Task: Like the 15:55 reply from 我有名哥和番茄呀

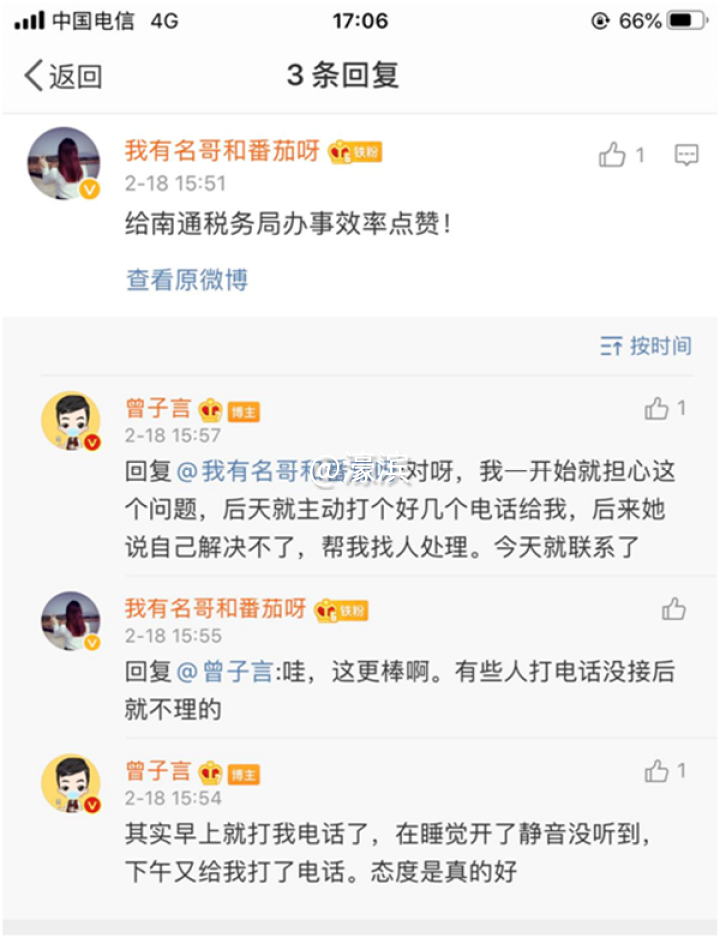Action: point(673,609)
